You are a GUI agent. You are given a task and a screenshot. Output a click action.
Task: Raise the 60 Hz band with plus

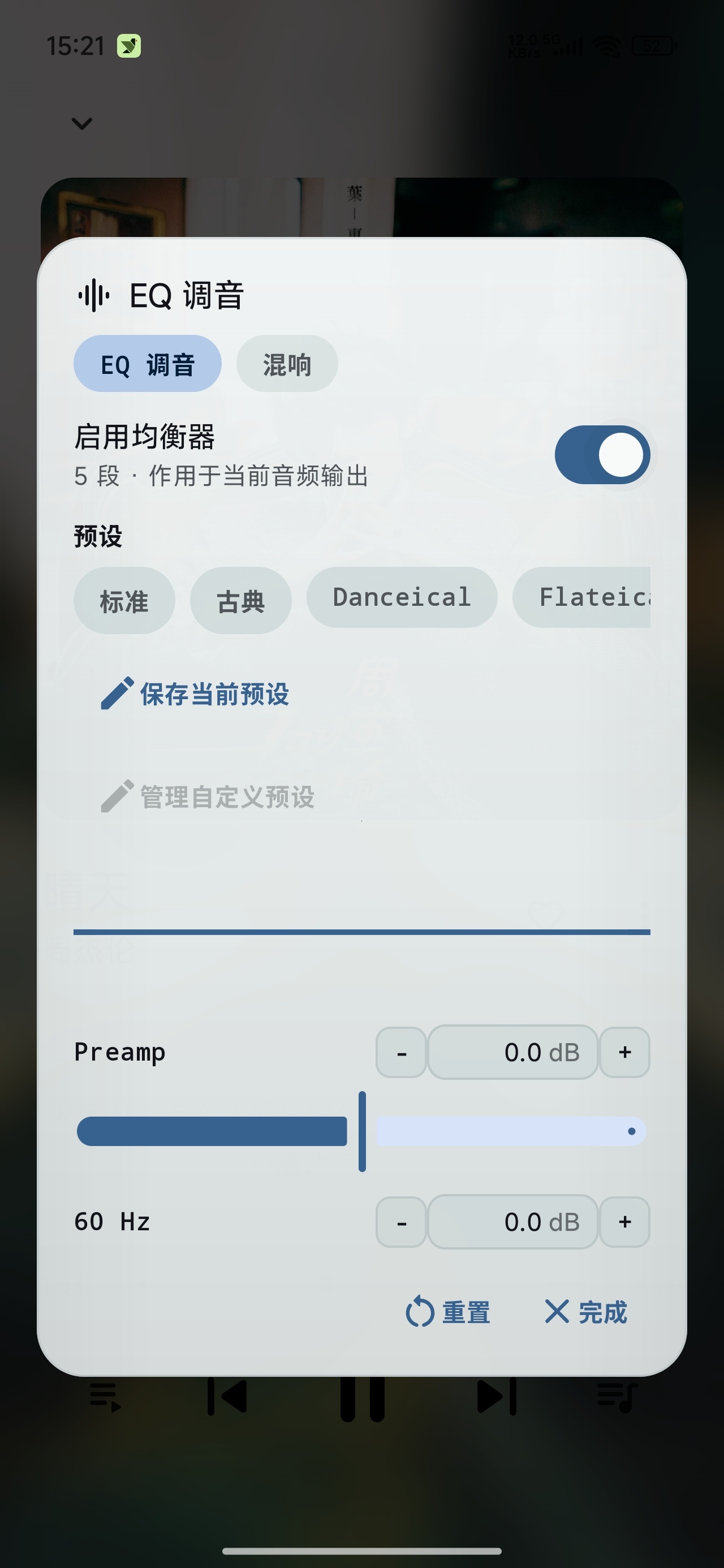(x=625, y=1222)
